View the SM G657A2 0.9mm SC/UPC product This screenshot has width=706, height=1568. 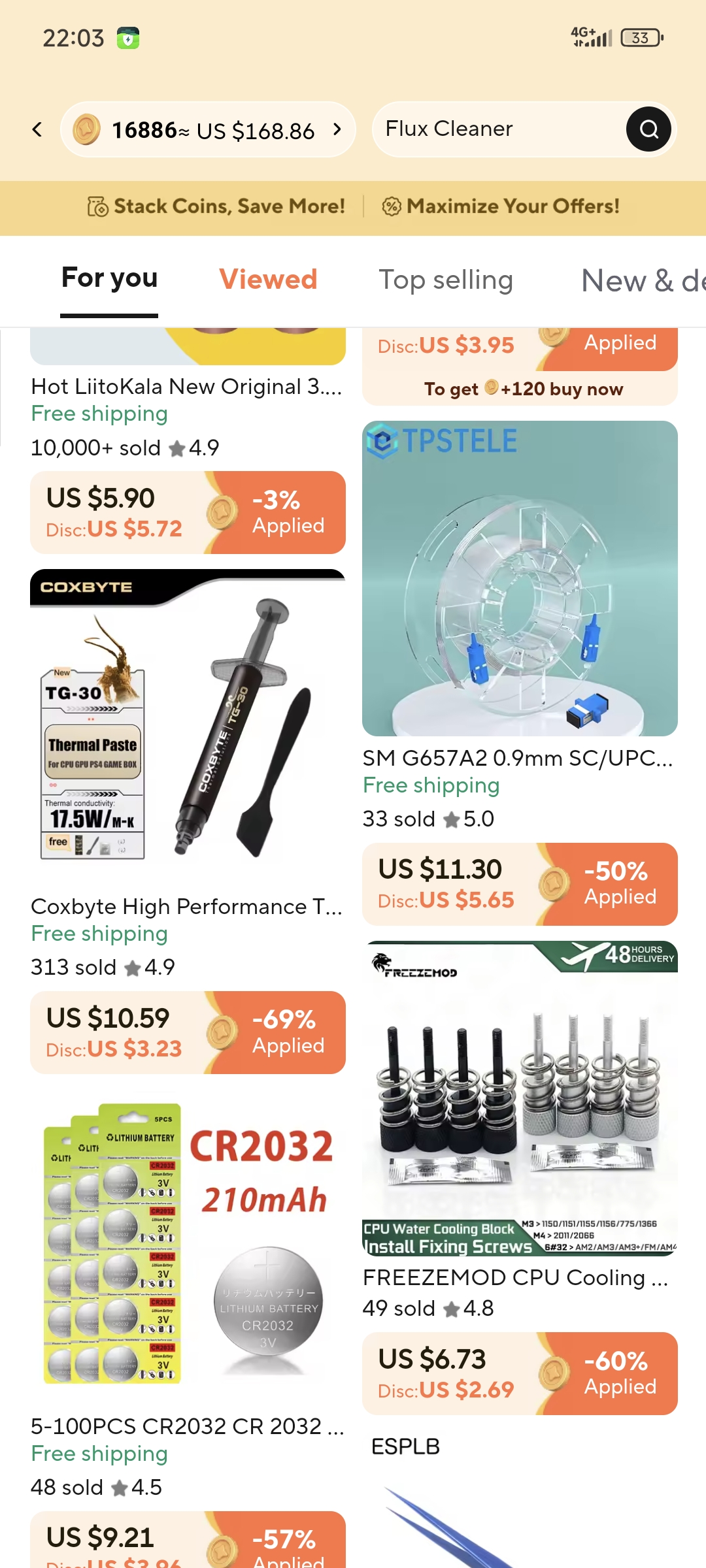(520, 579)
